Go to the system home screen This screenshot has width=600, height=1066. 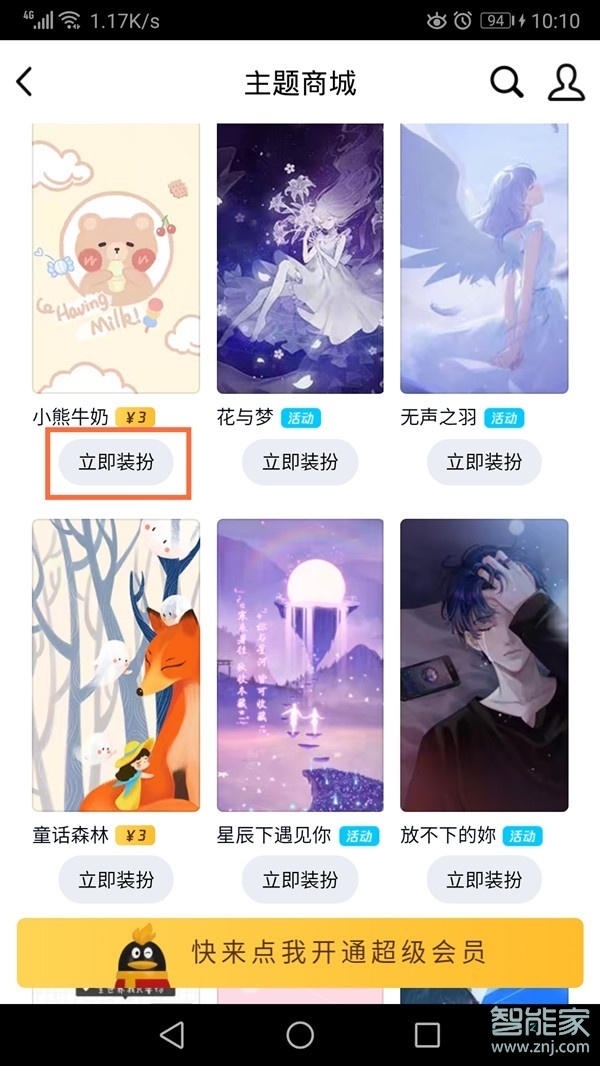pyautogui.click(x=300, y=1034)
